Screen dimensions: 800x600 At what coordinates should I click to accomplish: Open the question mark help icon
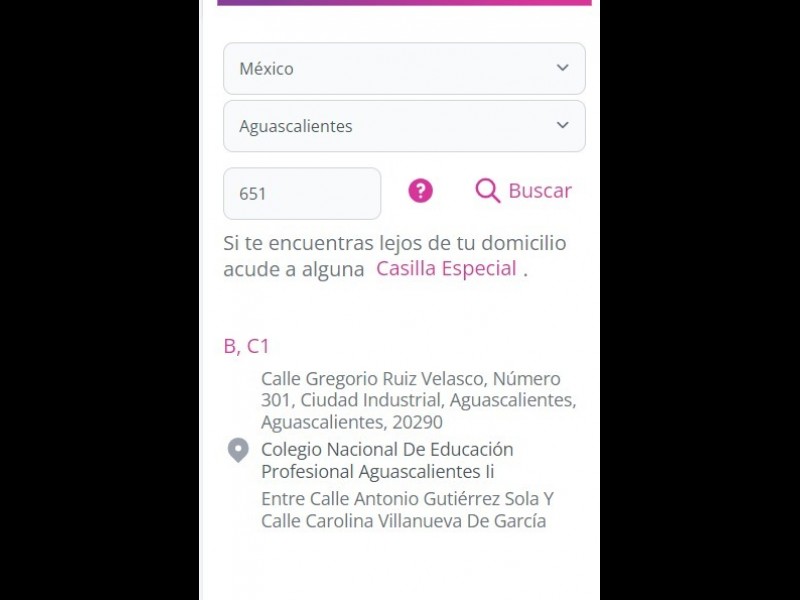click(421, 191)
